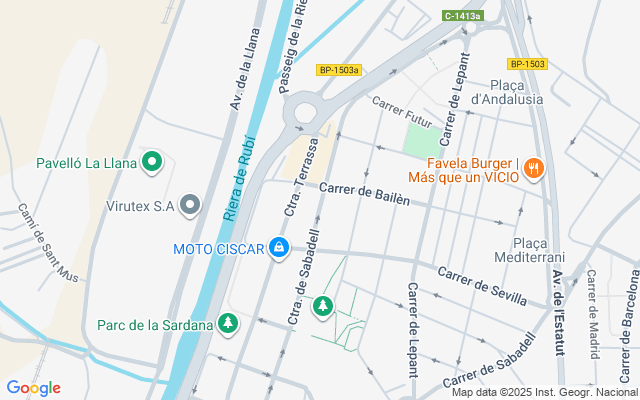Open the Virutex S.A place pin

click(190, 206)
